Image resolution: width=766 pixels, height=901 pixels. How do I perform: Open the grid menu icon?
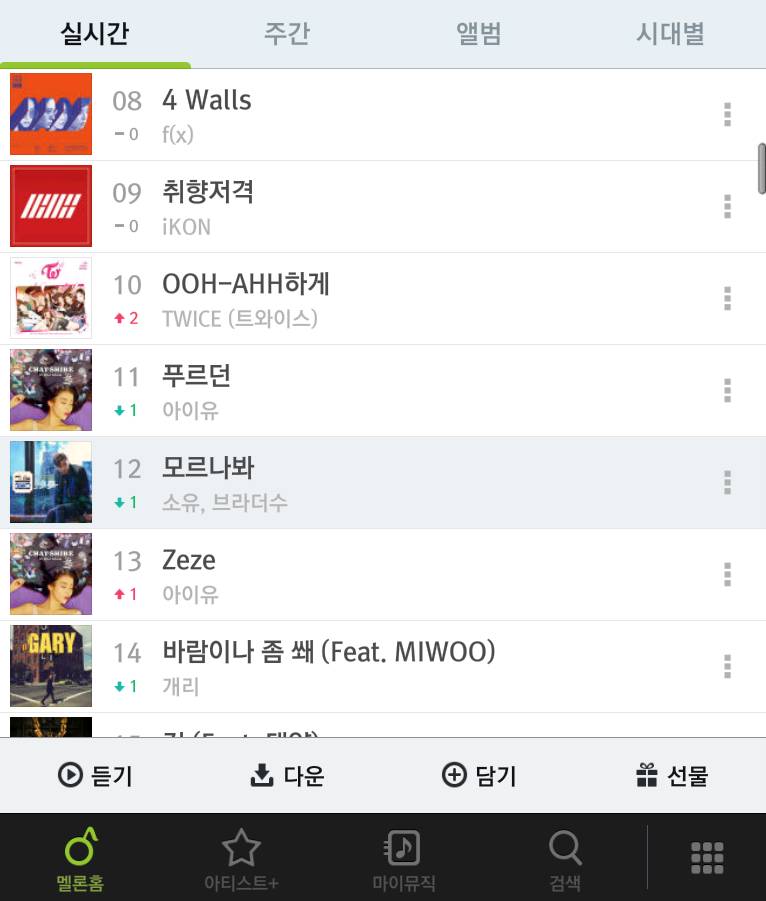point(707,858)
